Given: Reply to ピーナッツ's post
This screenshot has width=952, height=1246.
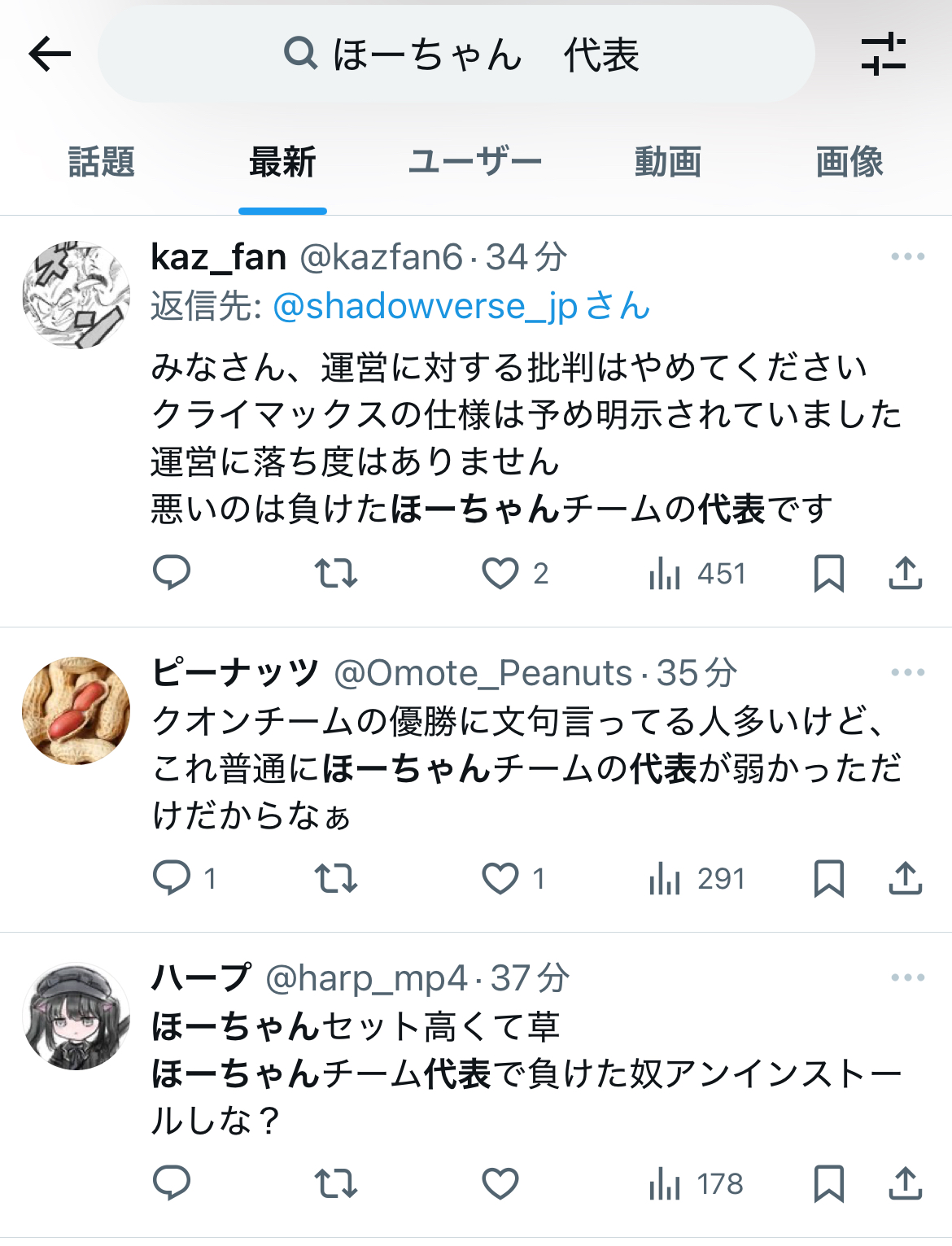Looking at the screenshot, I should click(x=172, y=879).
